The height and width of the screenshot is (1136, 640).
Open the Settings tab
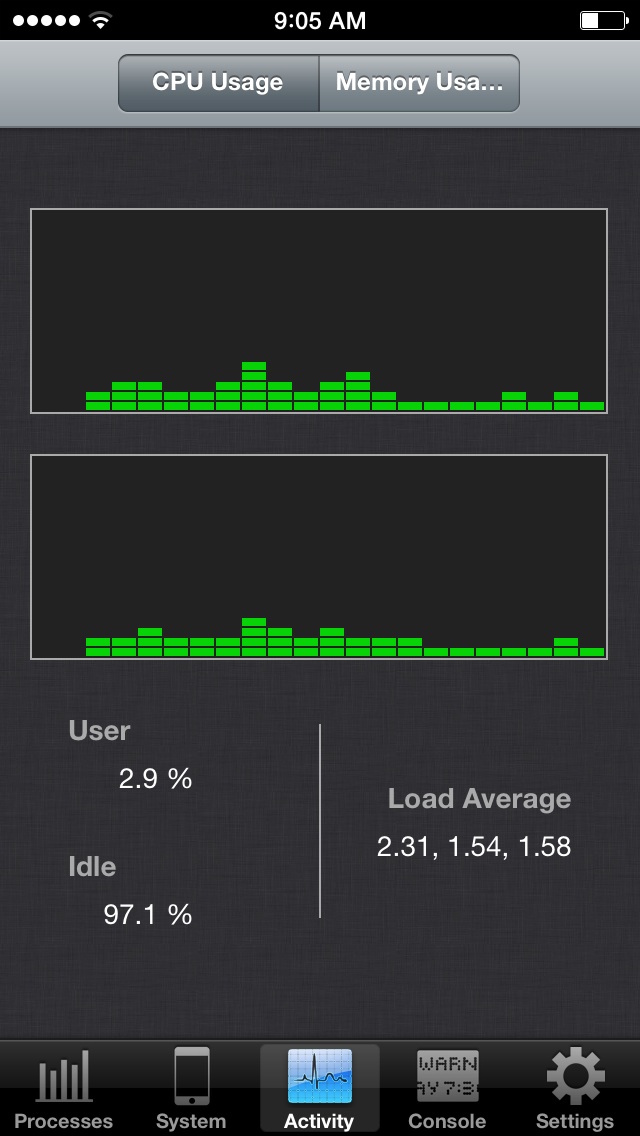click(575, 1090)
